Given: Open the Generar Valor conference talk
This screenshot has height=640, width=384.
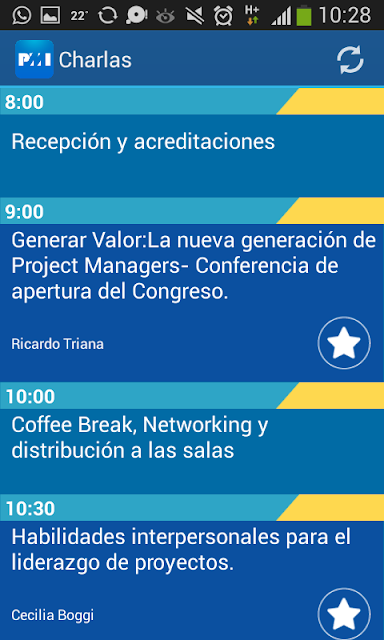Looking at the screenshot, I should 192,302.
